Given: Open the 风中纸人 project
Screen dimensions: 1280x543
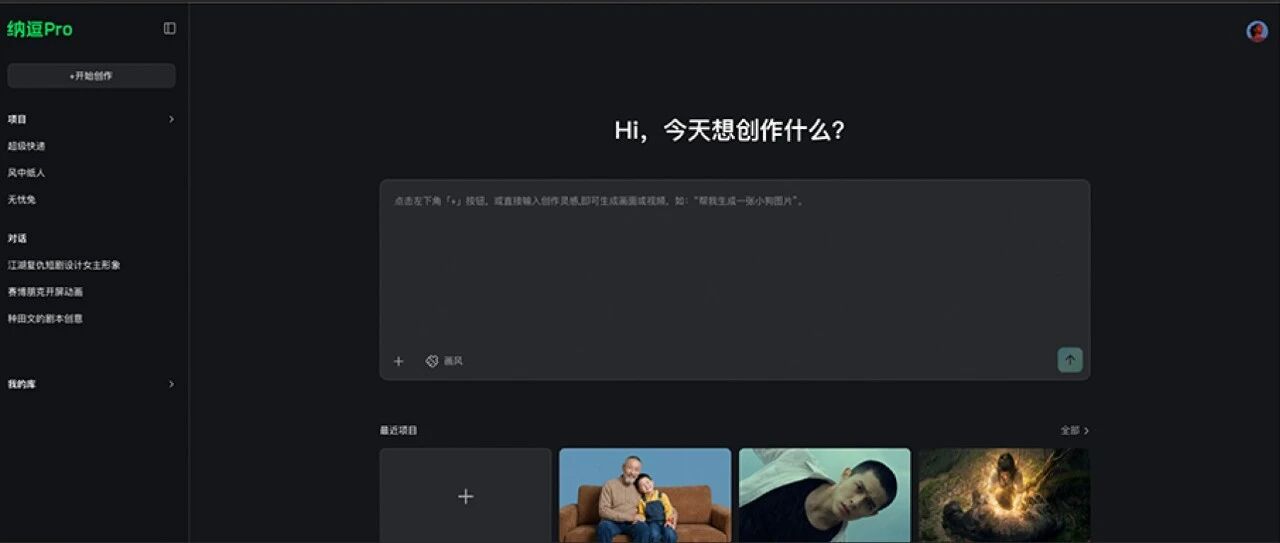Looking at the screenshot, I should (27, 173).
